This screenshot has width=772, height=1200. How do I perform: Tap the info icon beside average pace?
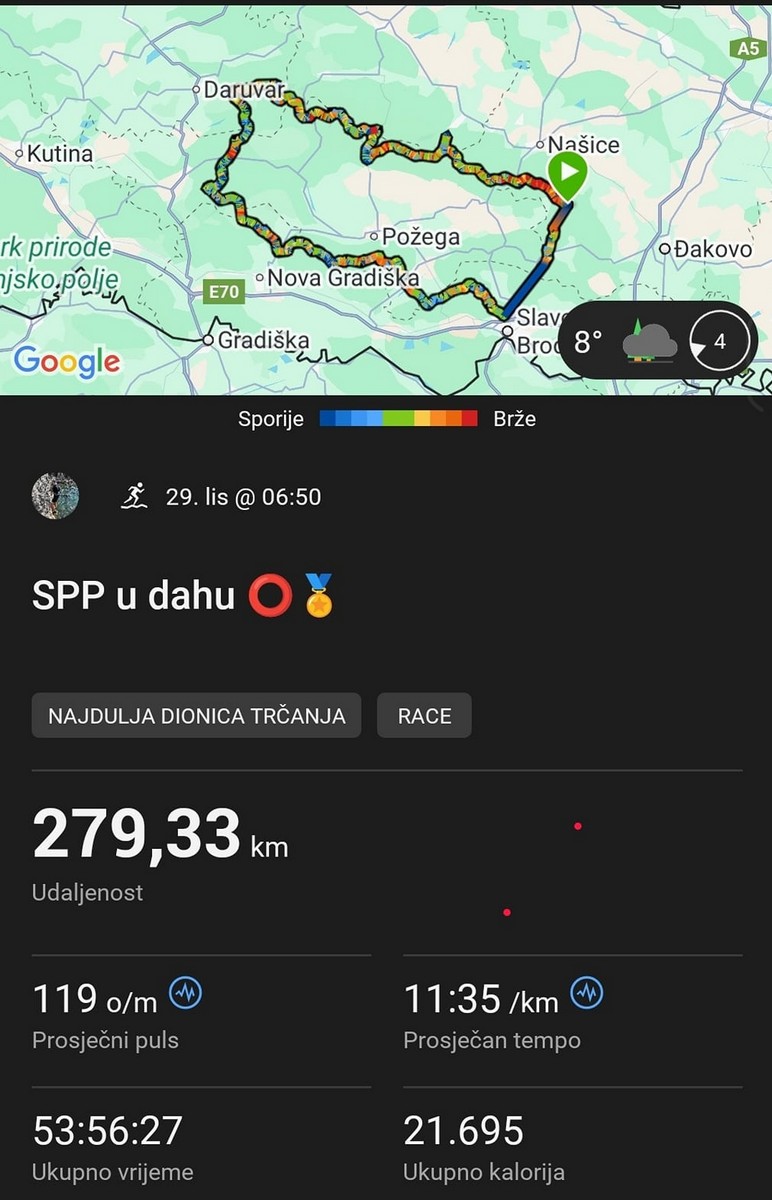587,993
